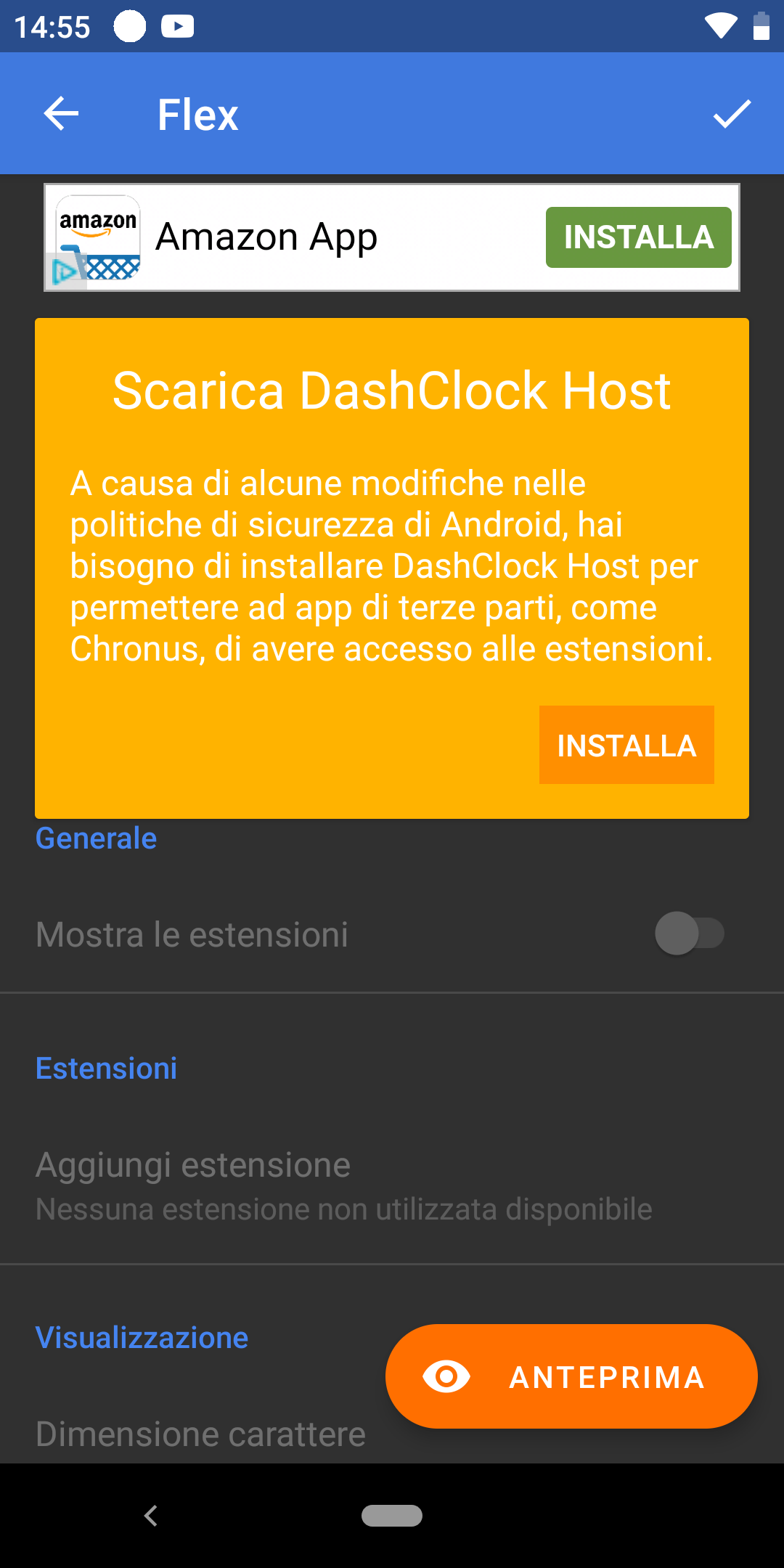Install the Amazon App from the ad
This screenshot has width=784, height=1568.
(x=638, y=237)
